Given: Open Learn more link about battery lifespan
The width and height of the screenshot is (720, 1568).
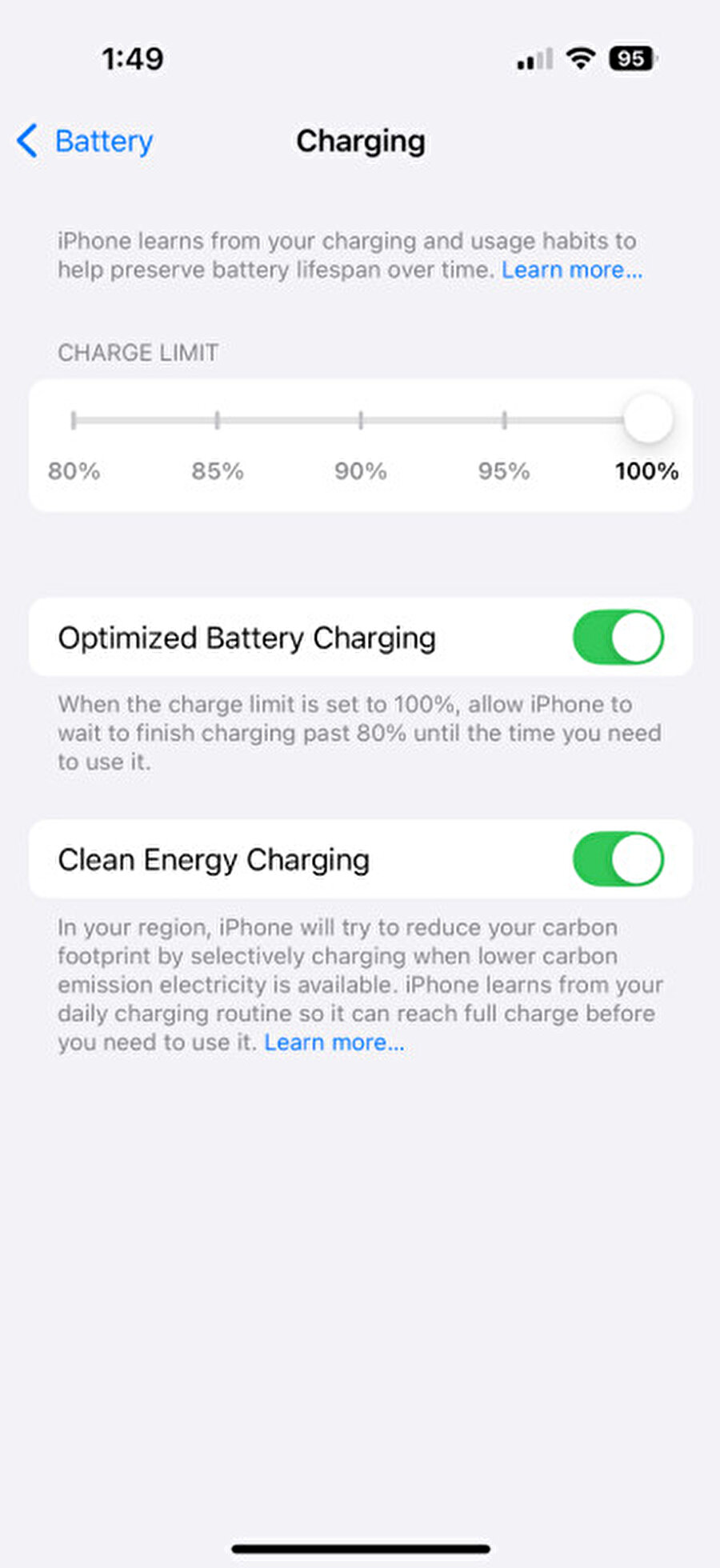Looking at the screenshot, I should point(571,270).
